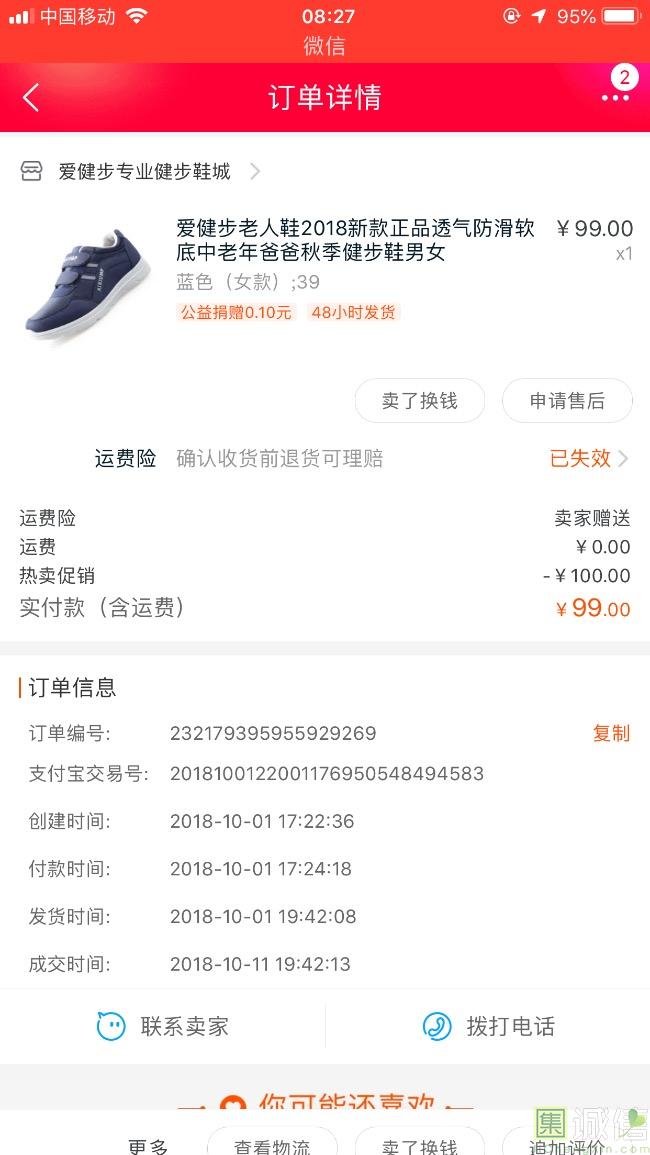Tap 追加评价 to add a review

pyautogui.click(x=567, y=1145)
